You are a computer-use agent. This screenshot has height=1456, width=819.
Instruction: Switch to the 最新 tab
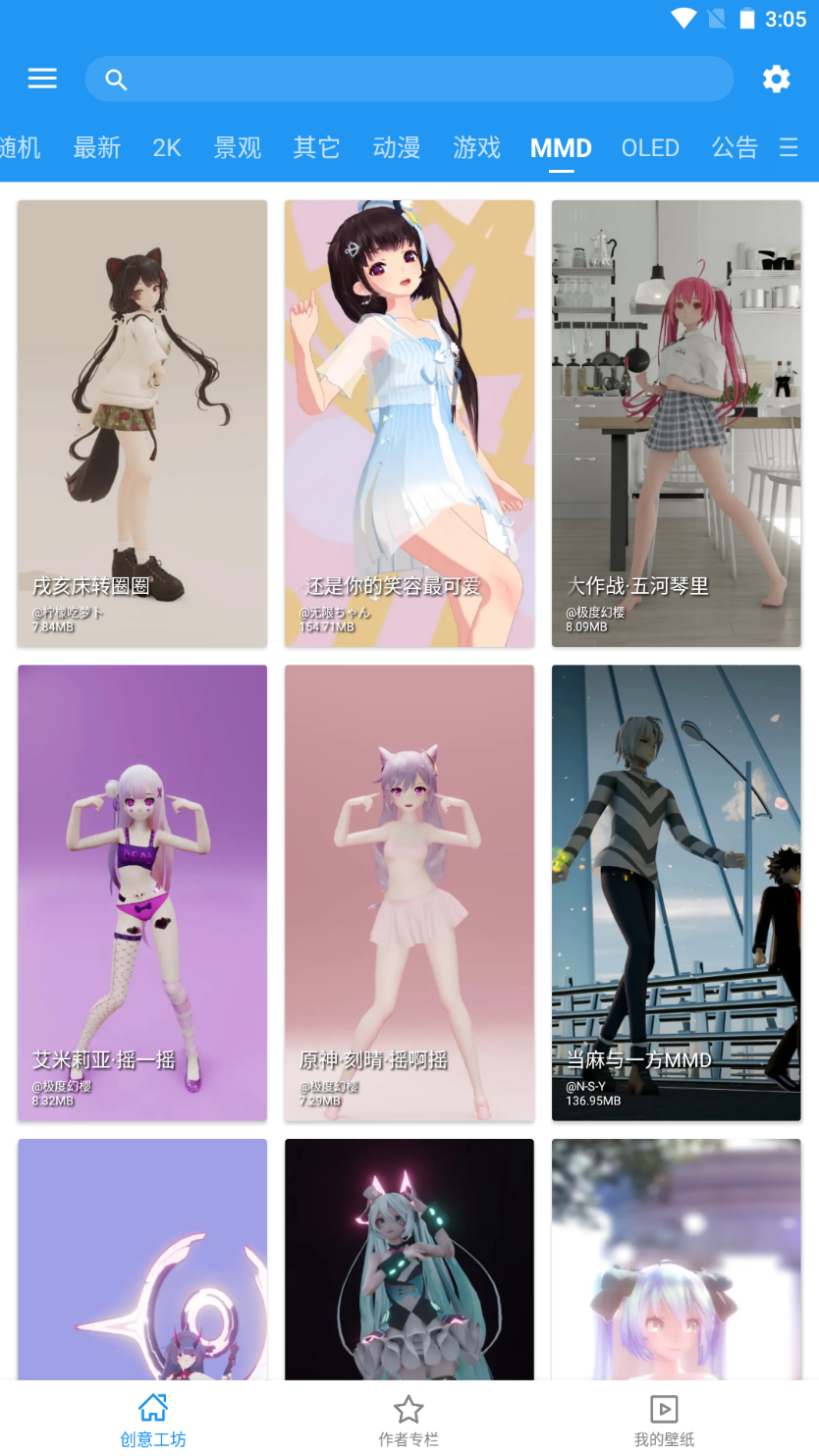pos(96,148)
